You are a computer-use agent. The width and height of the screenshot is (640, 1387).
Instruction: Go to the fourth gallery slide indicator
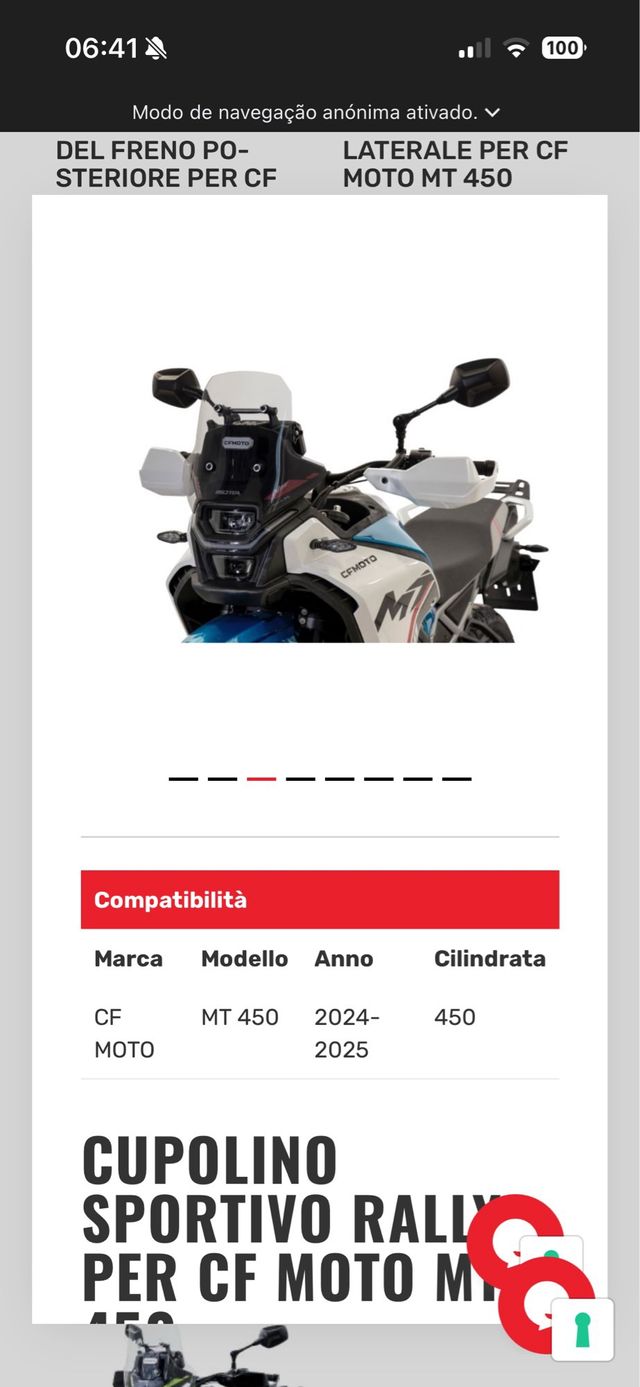[300, 778]
